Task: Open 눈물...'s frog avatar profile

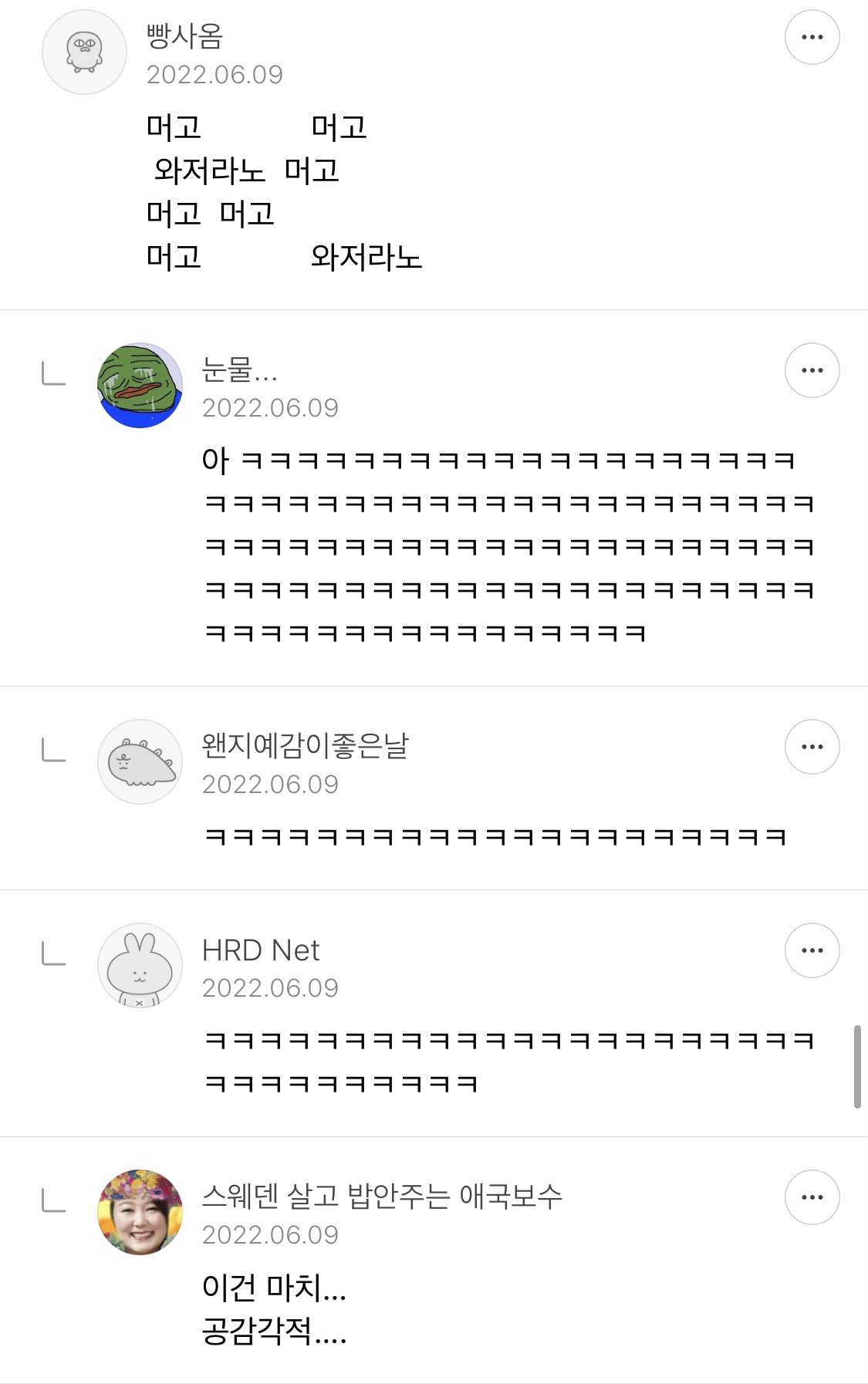Action: point(140,386)
